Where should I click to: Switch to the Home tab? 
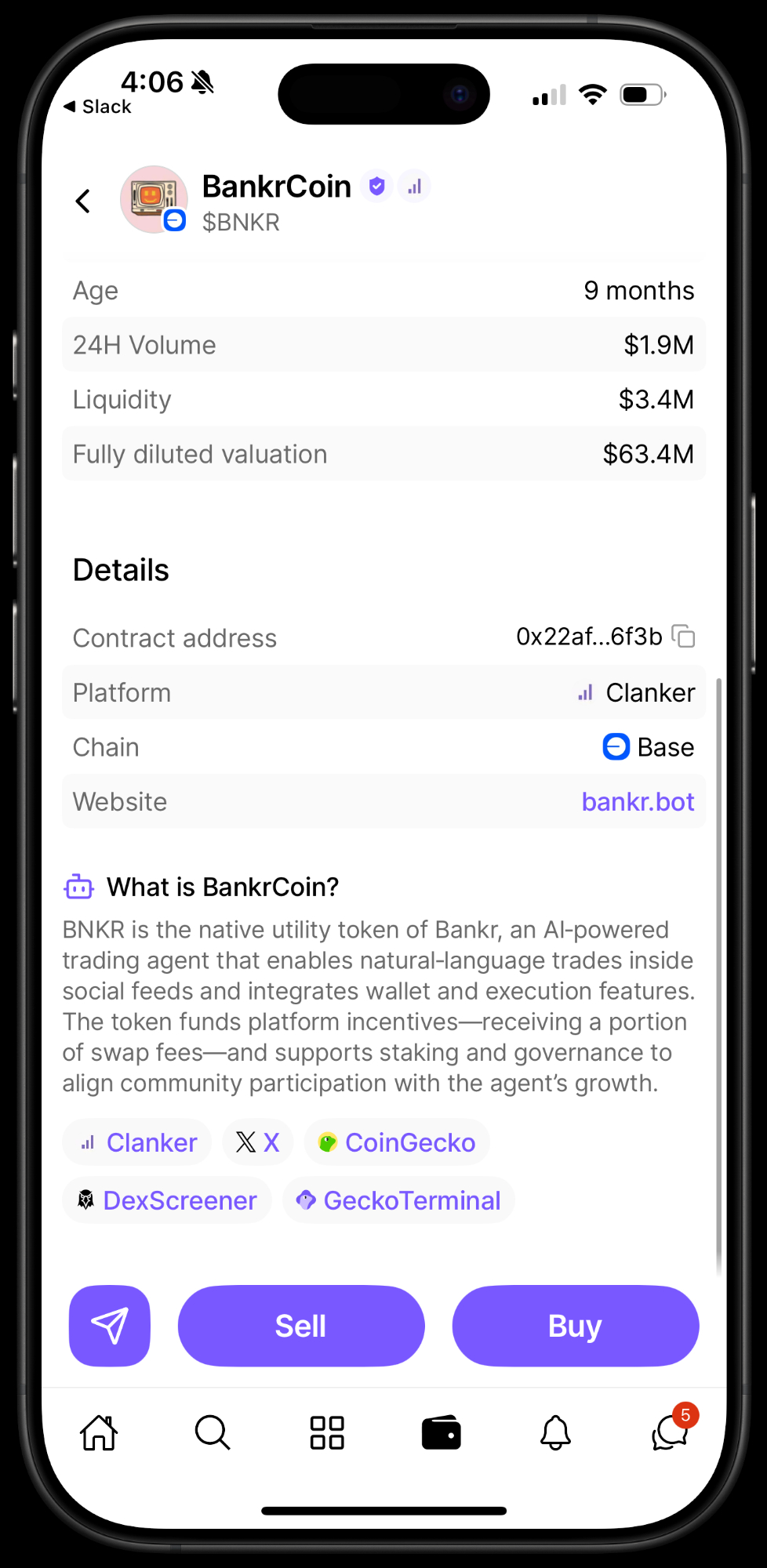[99, 1433]
